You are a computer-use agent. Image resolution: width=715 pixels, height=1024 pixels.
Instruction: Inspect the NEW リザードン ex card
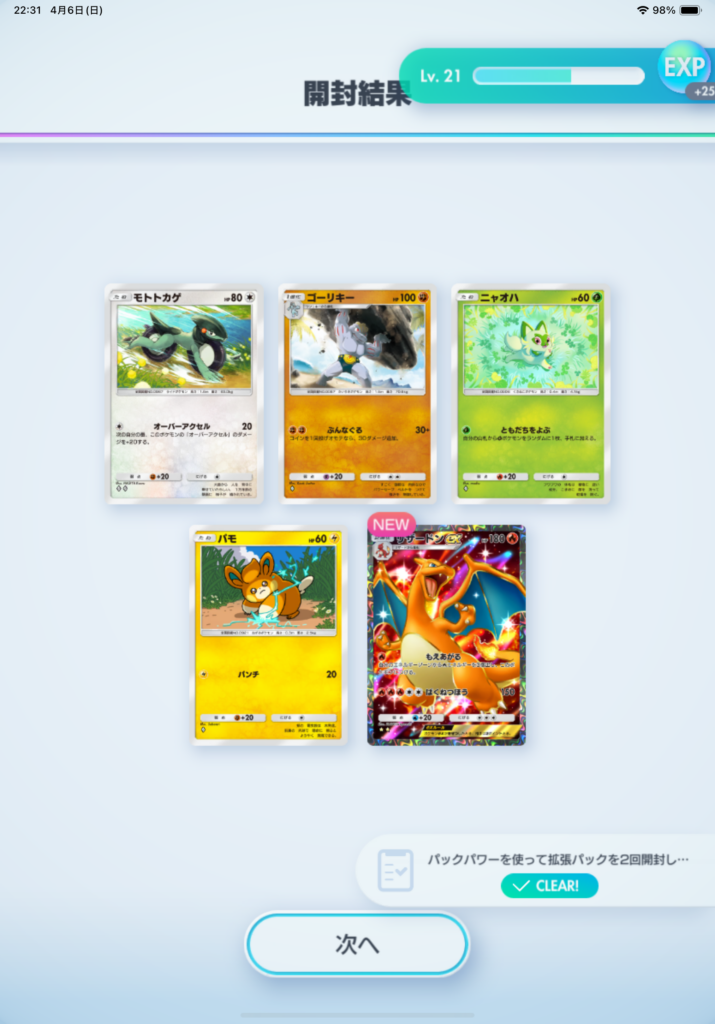(x=446, y=635)
